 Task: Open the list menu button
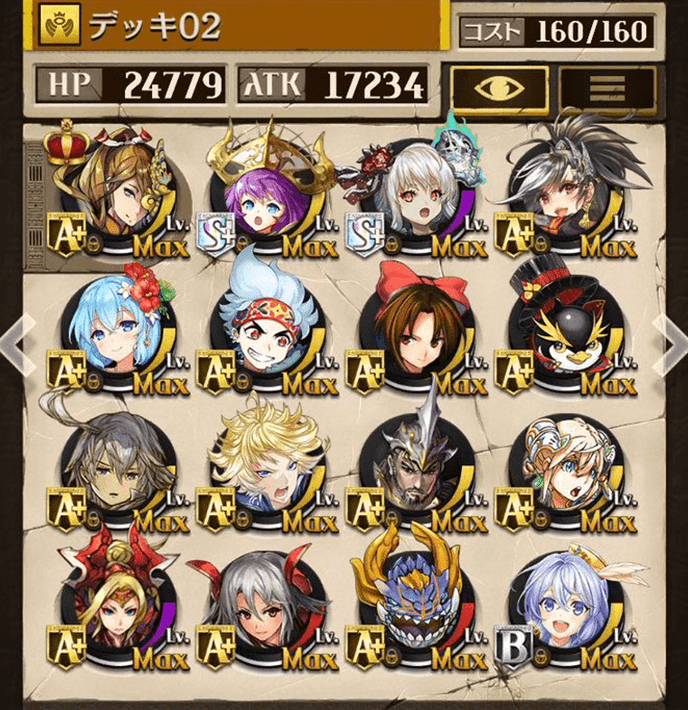click(607, 88)
